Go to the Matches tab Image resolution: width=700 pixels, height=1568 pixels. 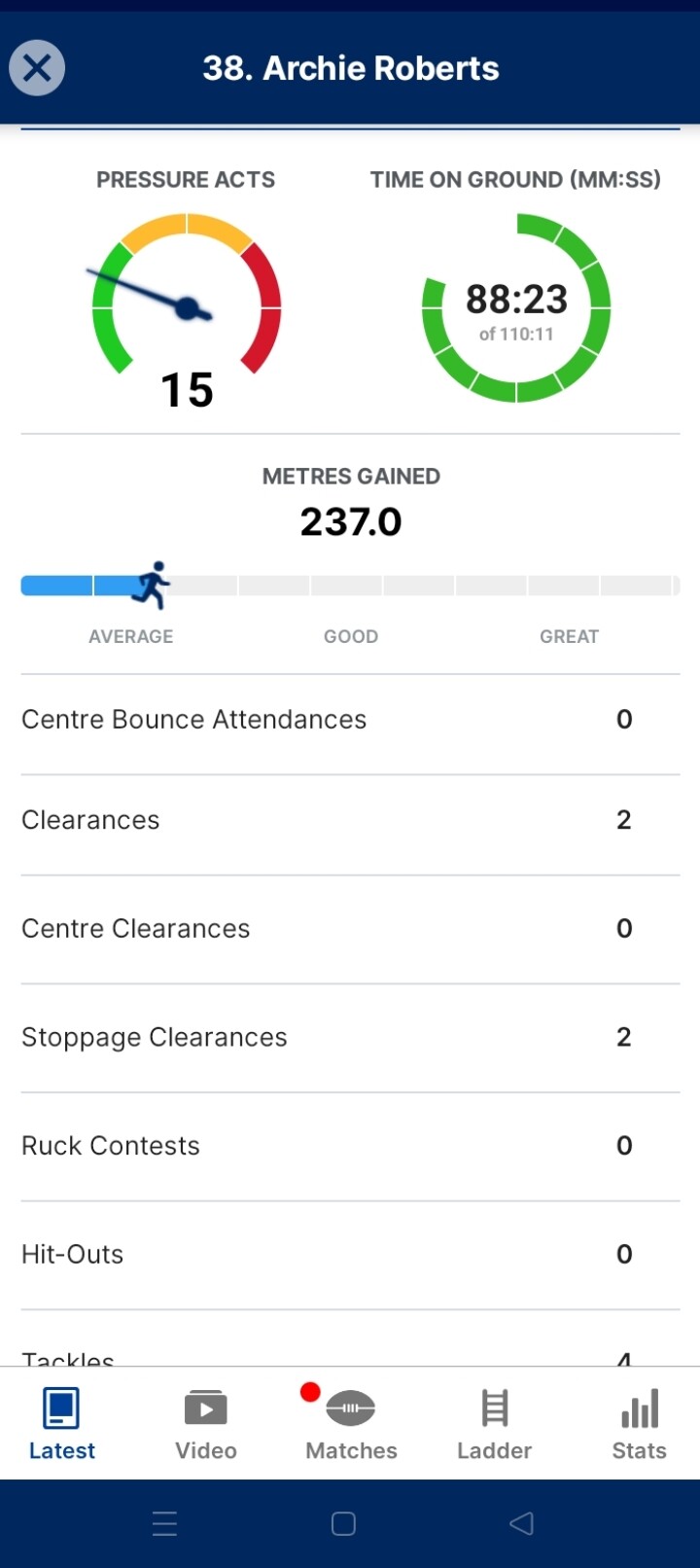pos(351,1424)
